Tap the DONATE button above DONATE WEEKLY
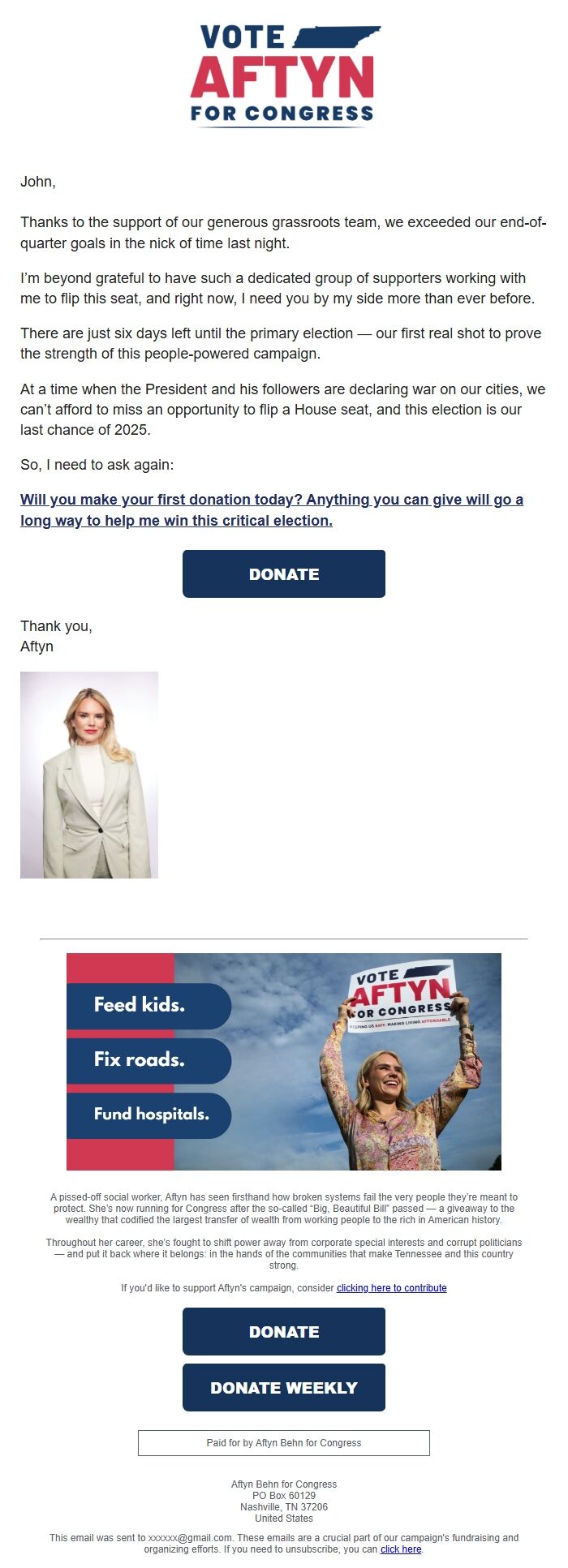Image resolution: width=568 pixels, height=1568 pixels. click(283, 1331)
